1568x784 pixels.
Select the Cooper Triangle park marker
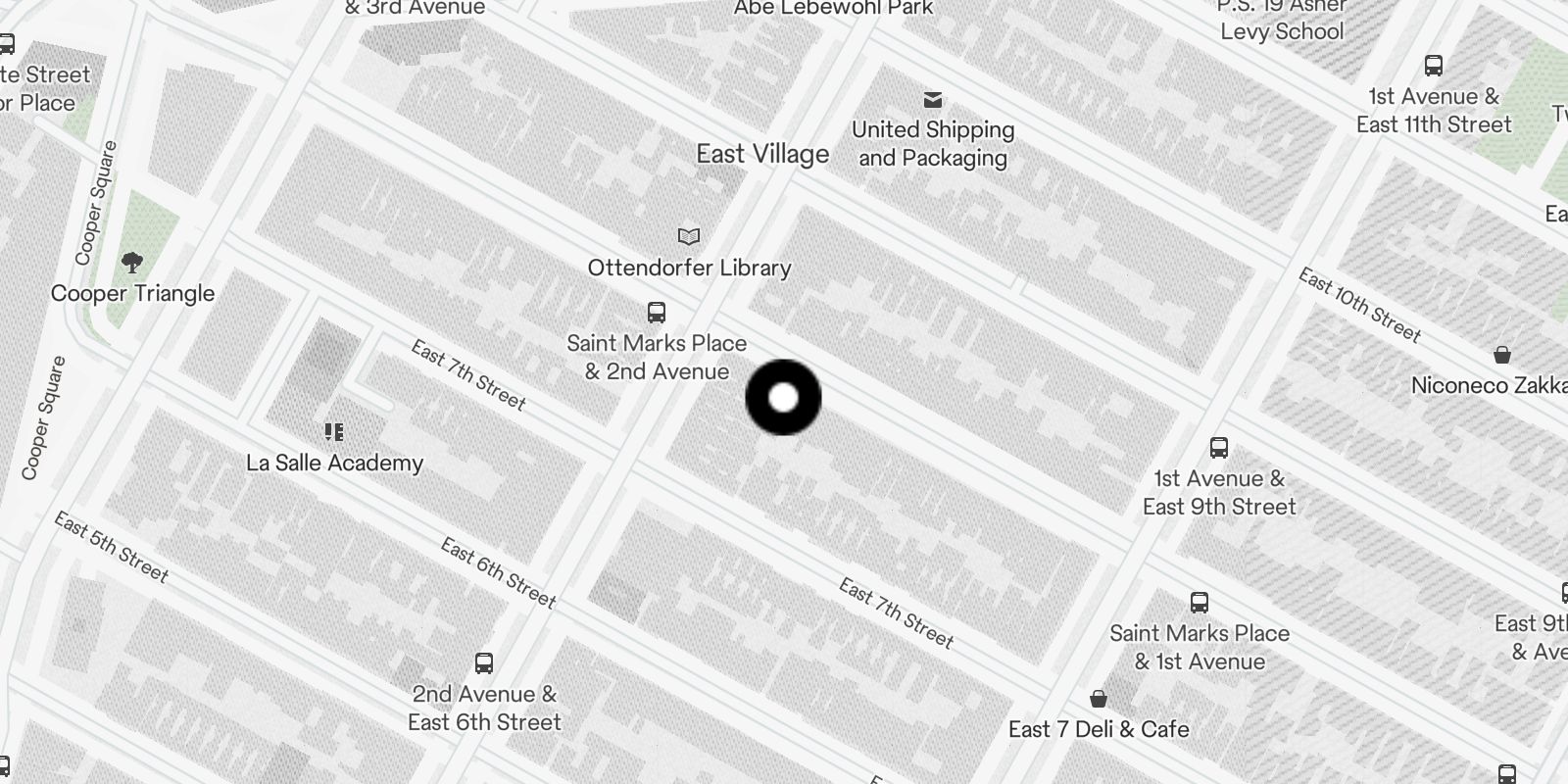pyautogui.click(x=131, y=263)
